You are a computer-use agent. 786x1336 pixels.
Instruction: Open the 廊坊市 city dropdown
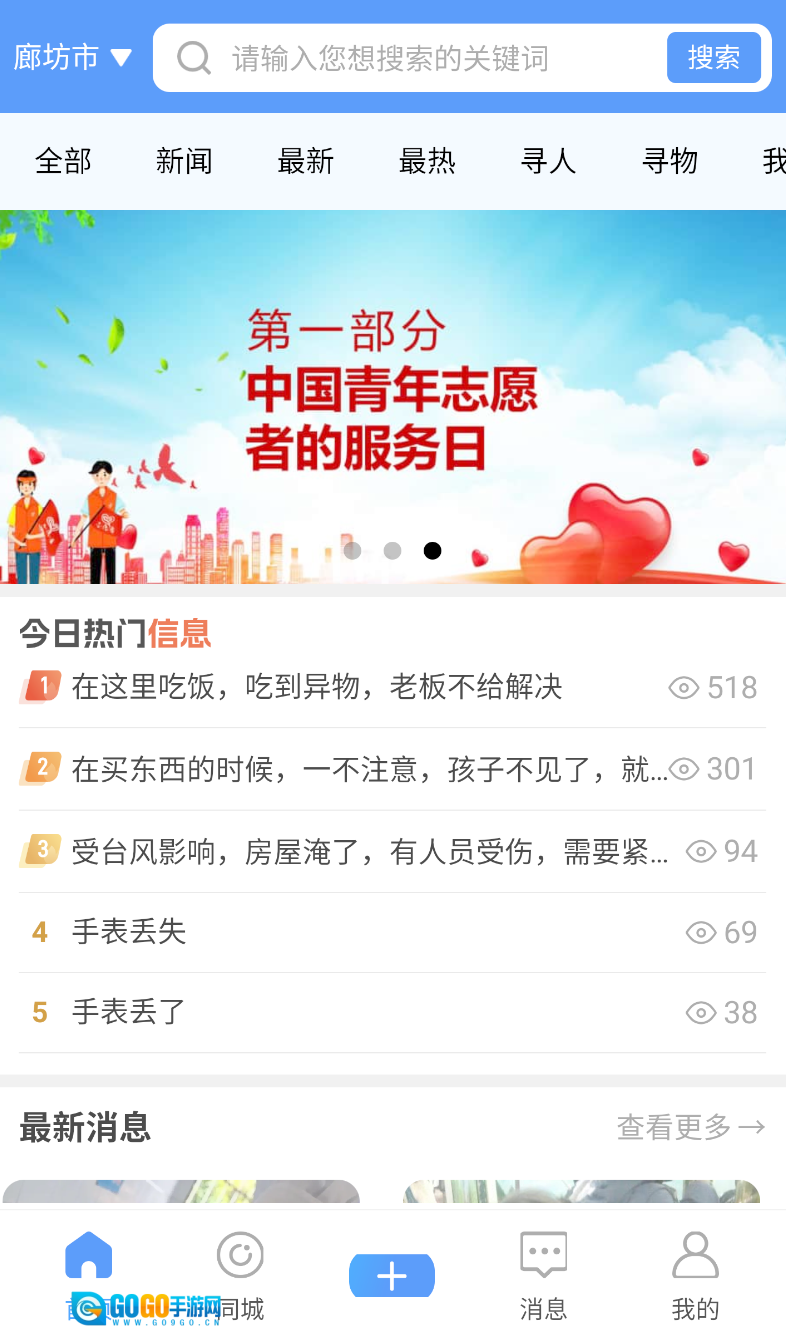pyautogui.click(x=72, y=58)
